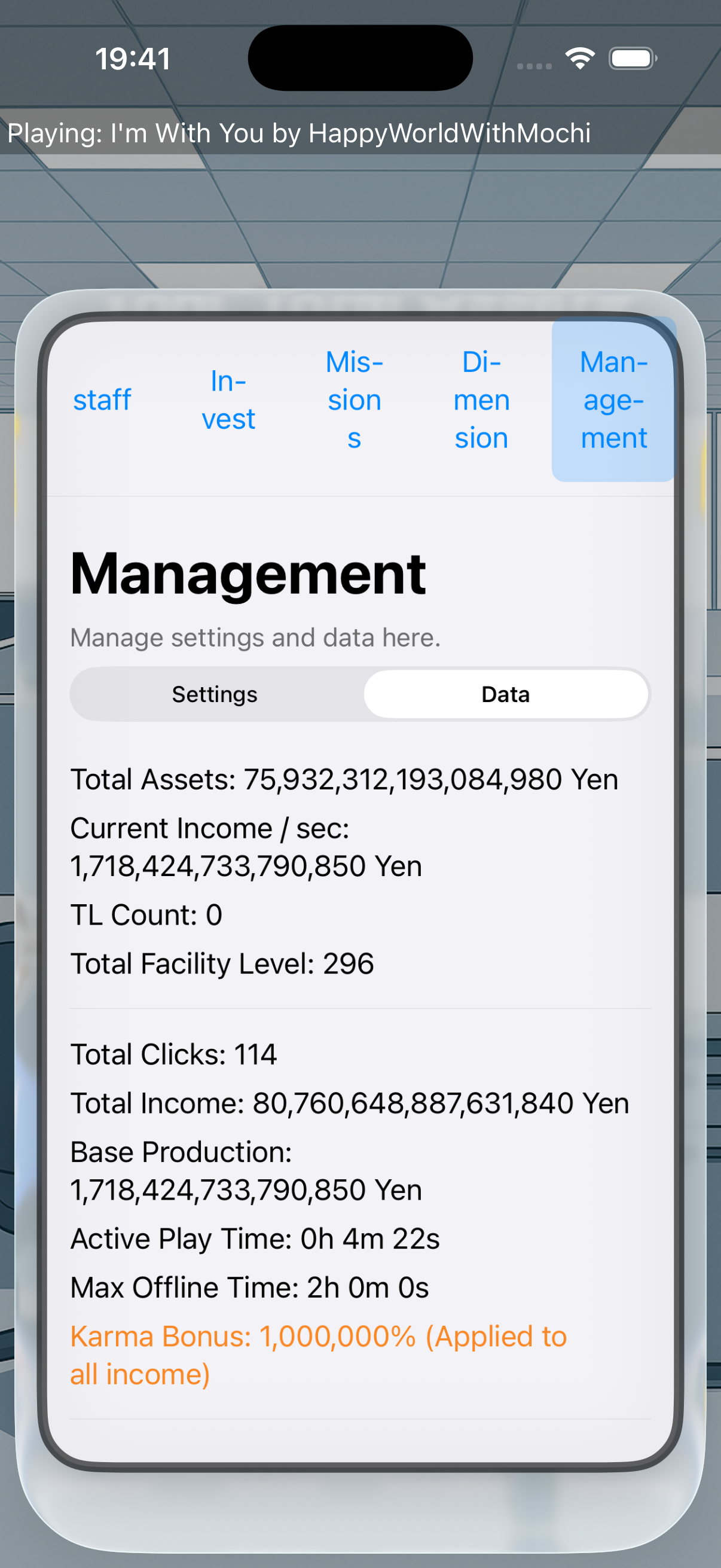Switch to the Data view
This screenshot has width=721, height=1568.
pyautogui.click(x=506, y=694)
